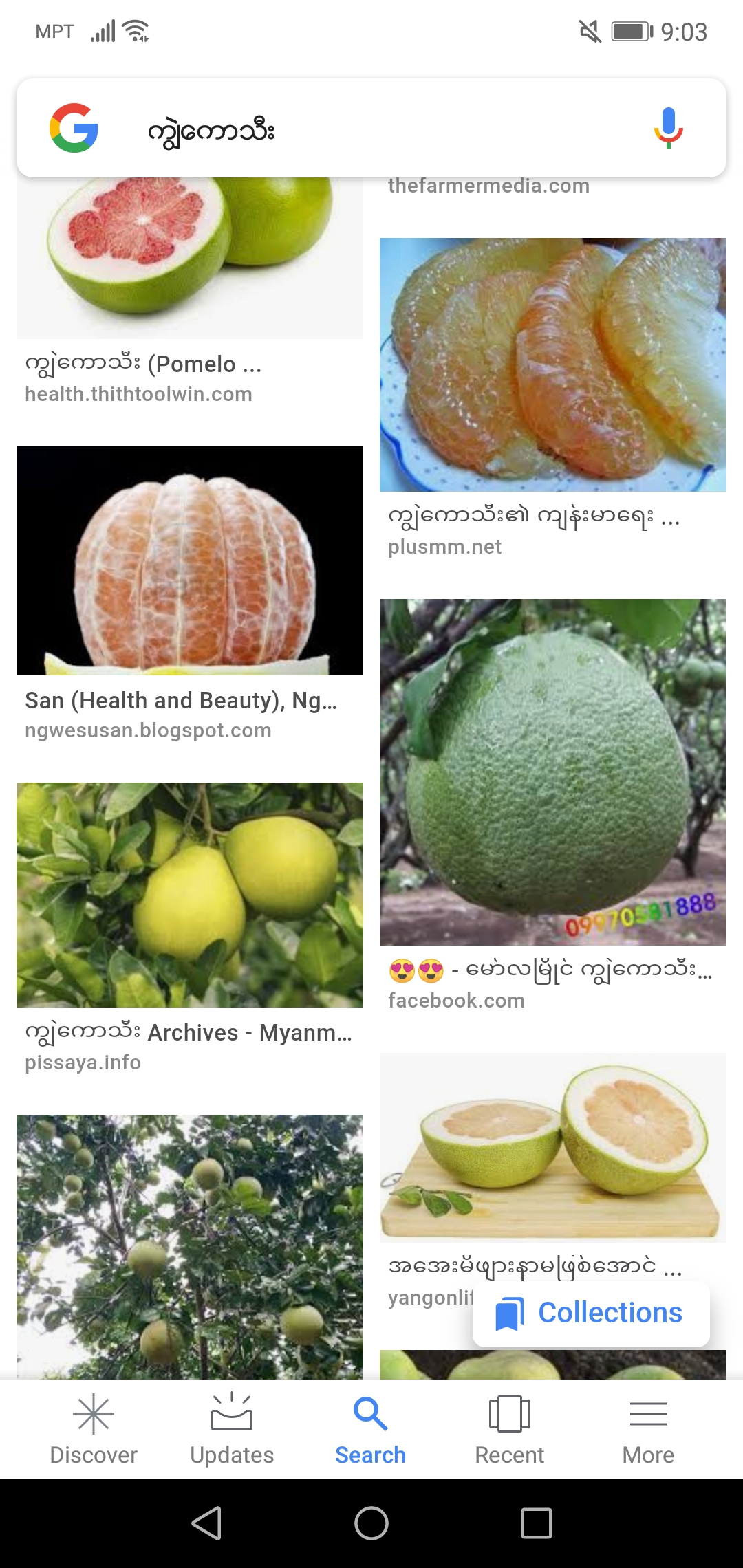Tap the Google search text field

385,129
